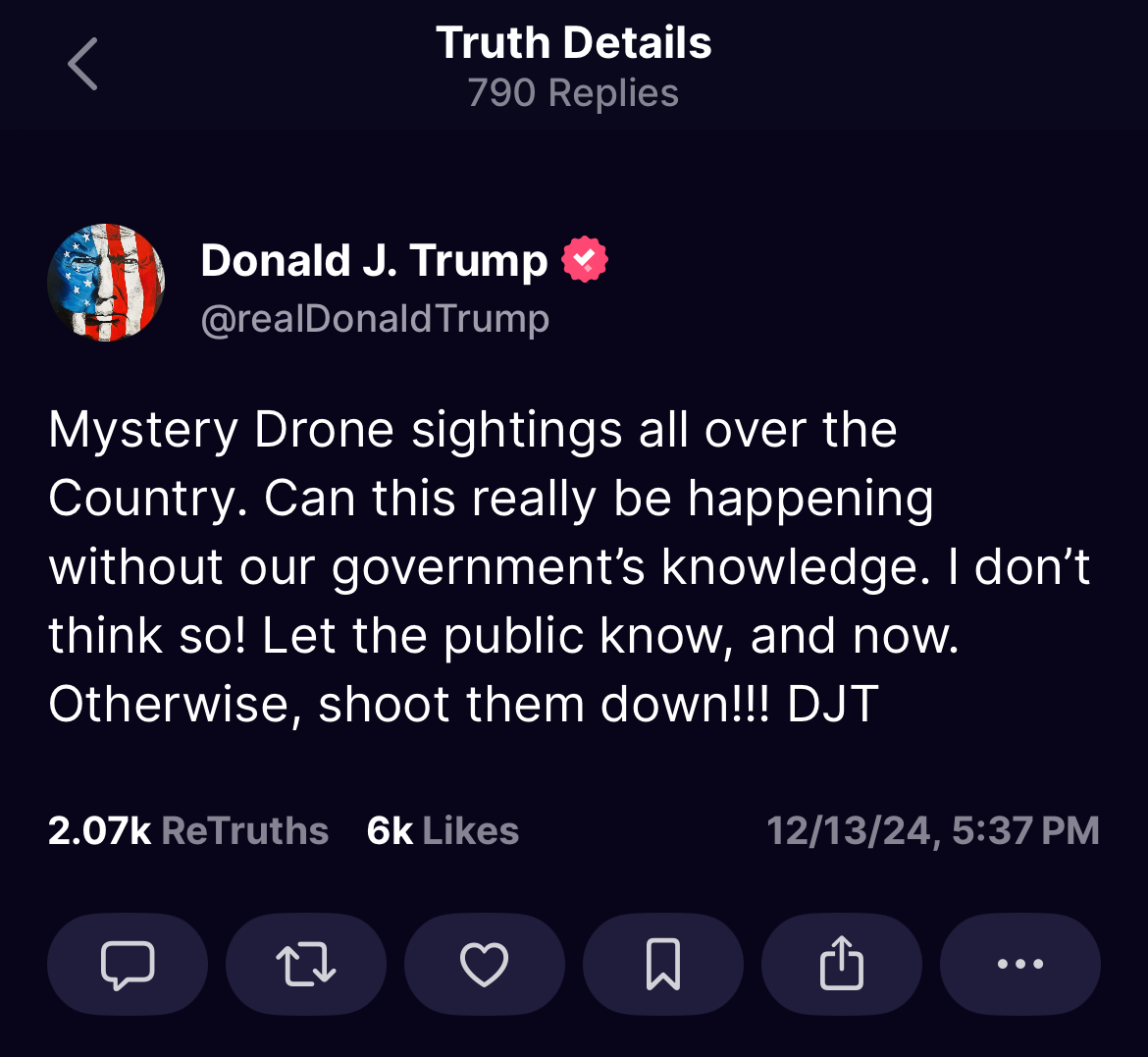View the 6k Likes list

click(443, 830)
